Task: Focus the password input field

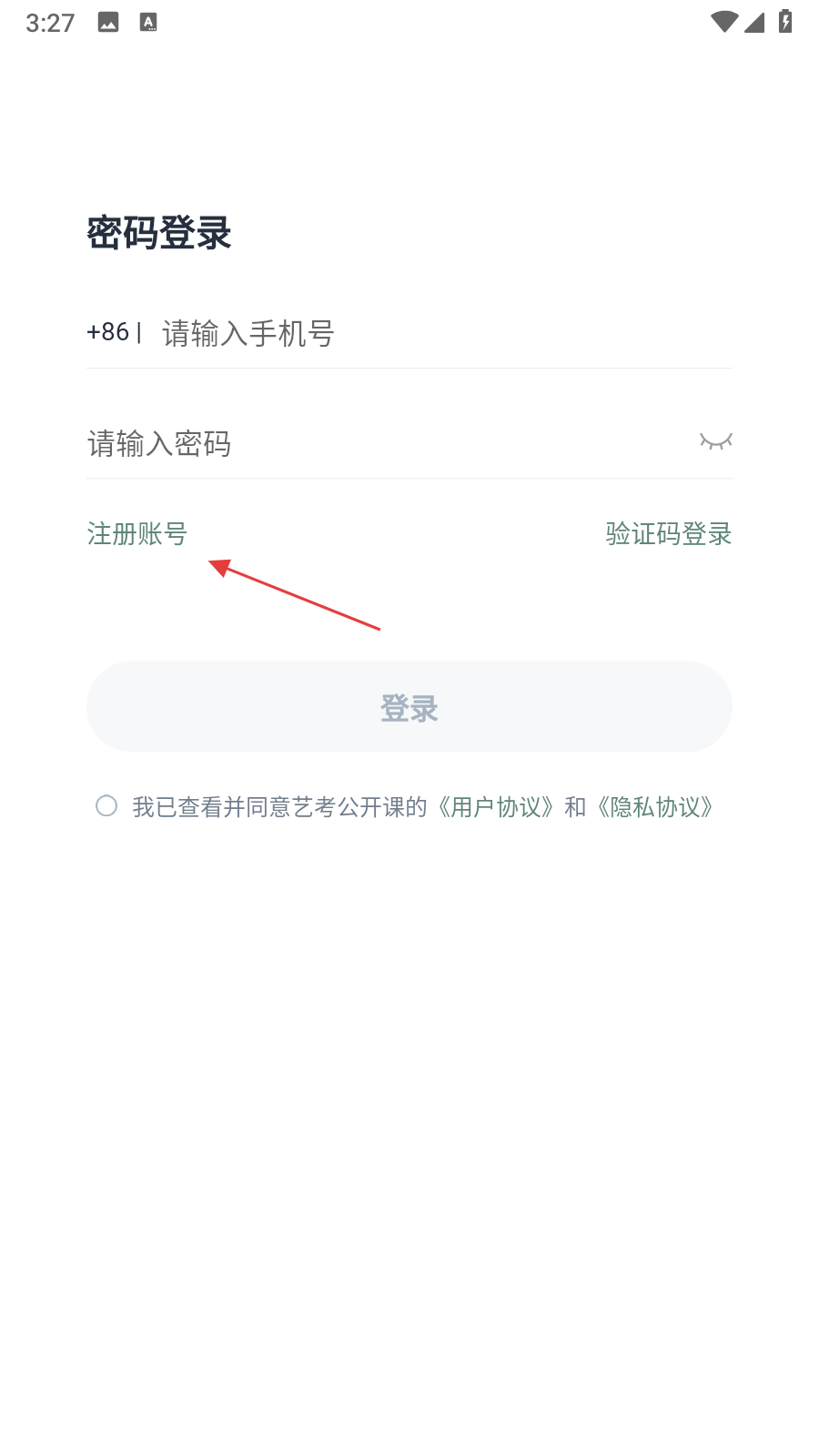Action: 382,444
